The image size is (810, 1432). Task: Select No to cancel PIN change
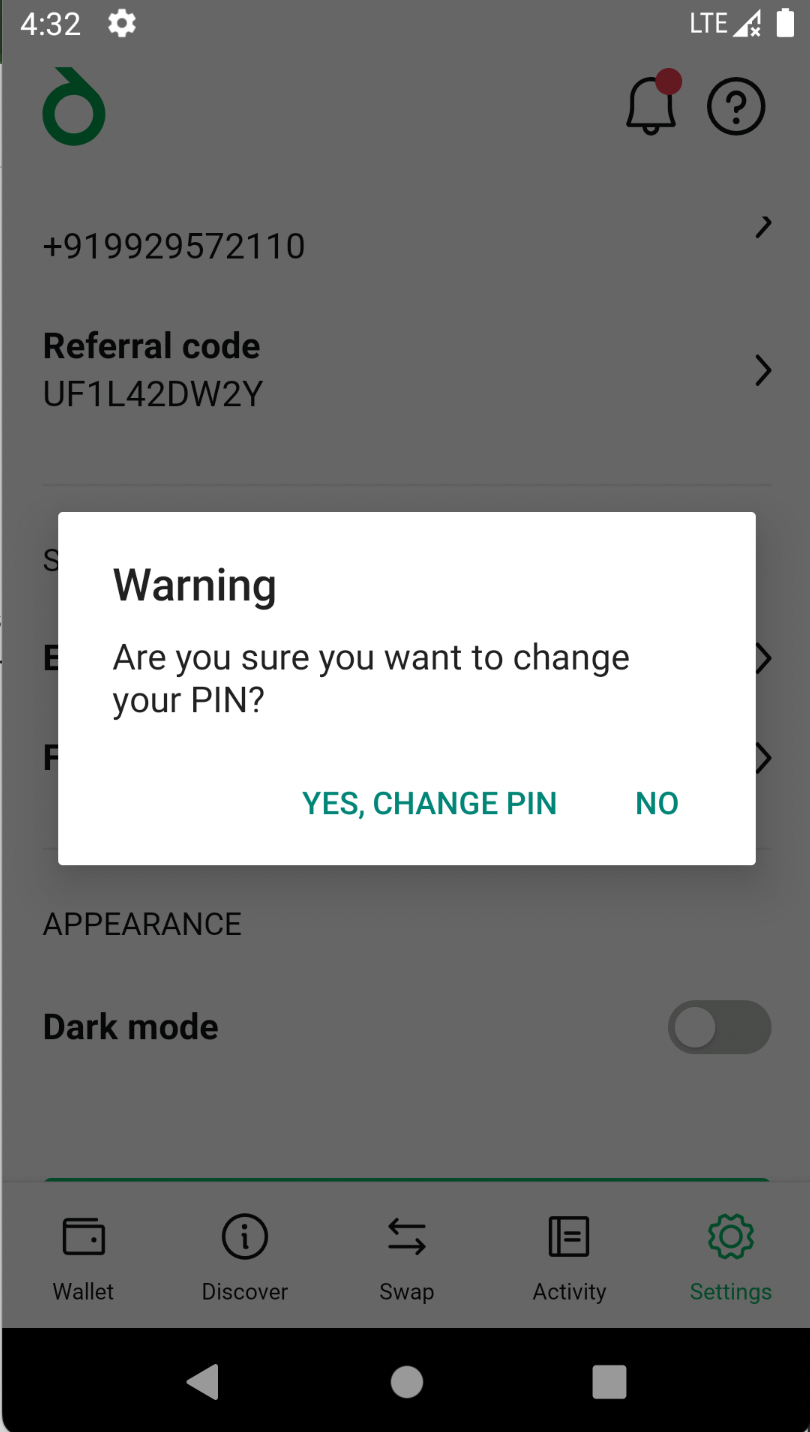pyautogui.click(x=657, y=803)
